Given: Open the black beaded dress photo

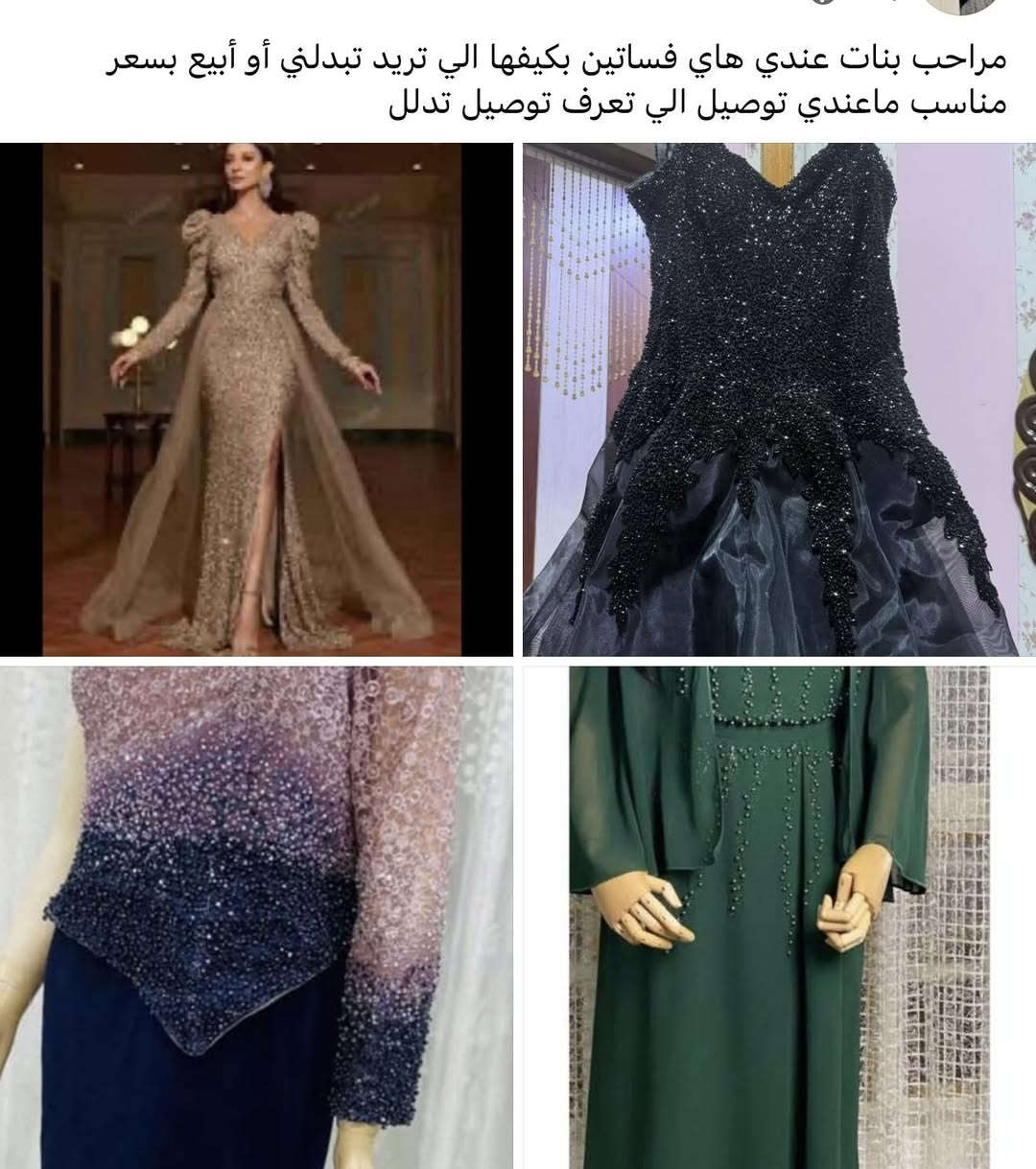Looking at the screenshot, I should pyautogui.click(x=779, y=399).
